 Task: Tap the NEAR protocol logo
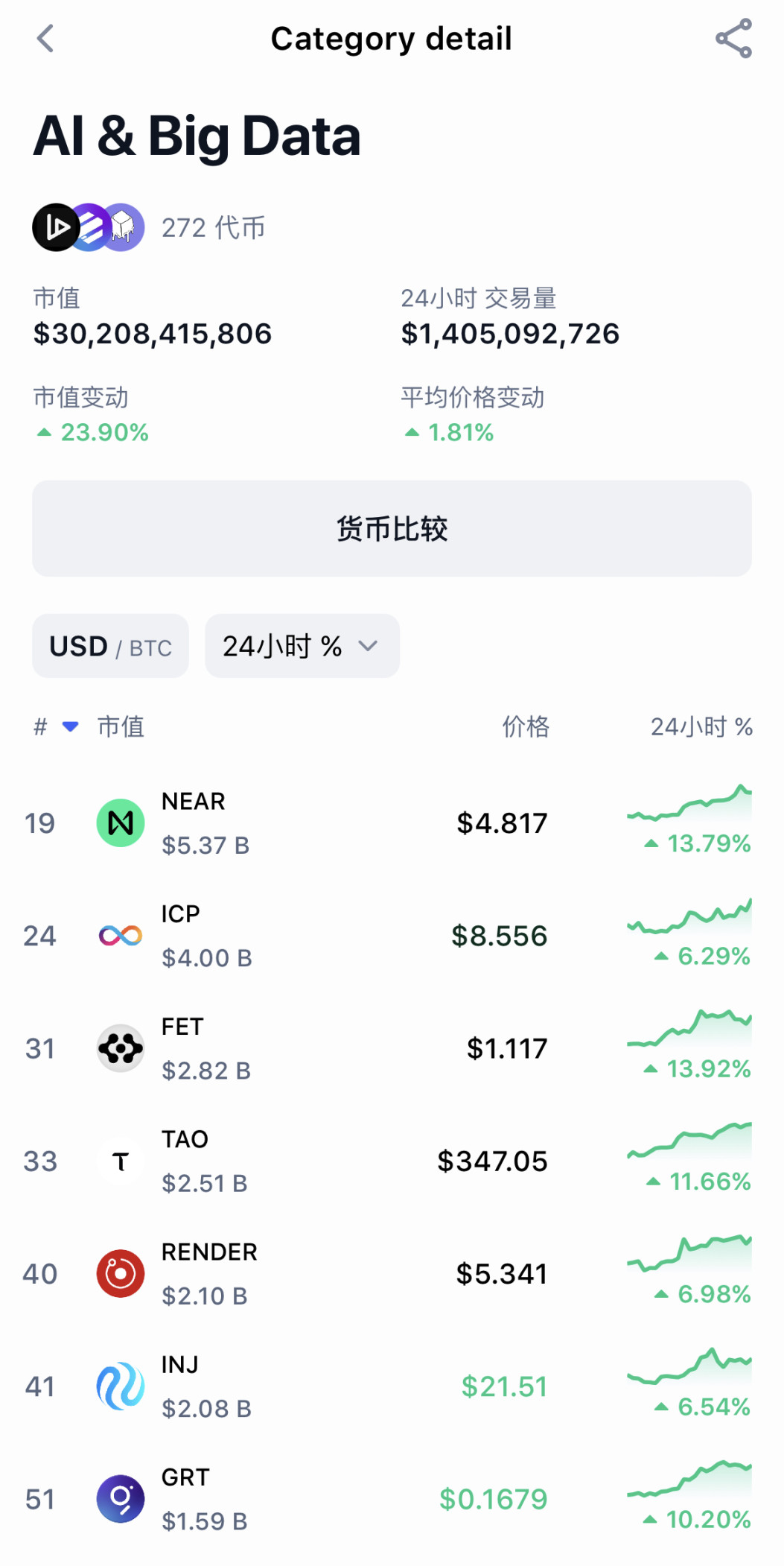pos(121,822)
